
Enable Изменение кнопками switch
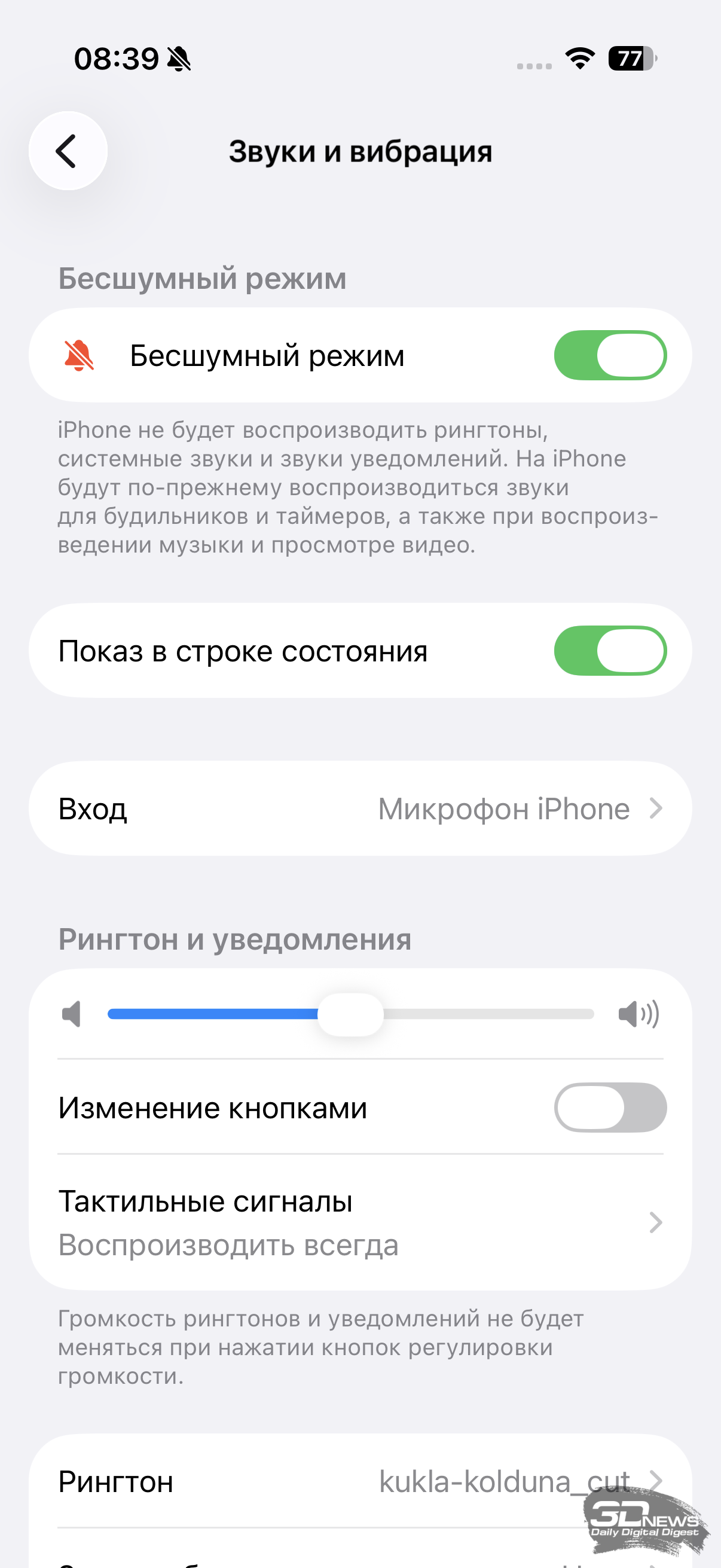[610, 1107]
